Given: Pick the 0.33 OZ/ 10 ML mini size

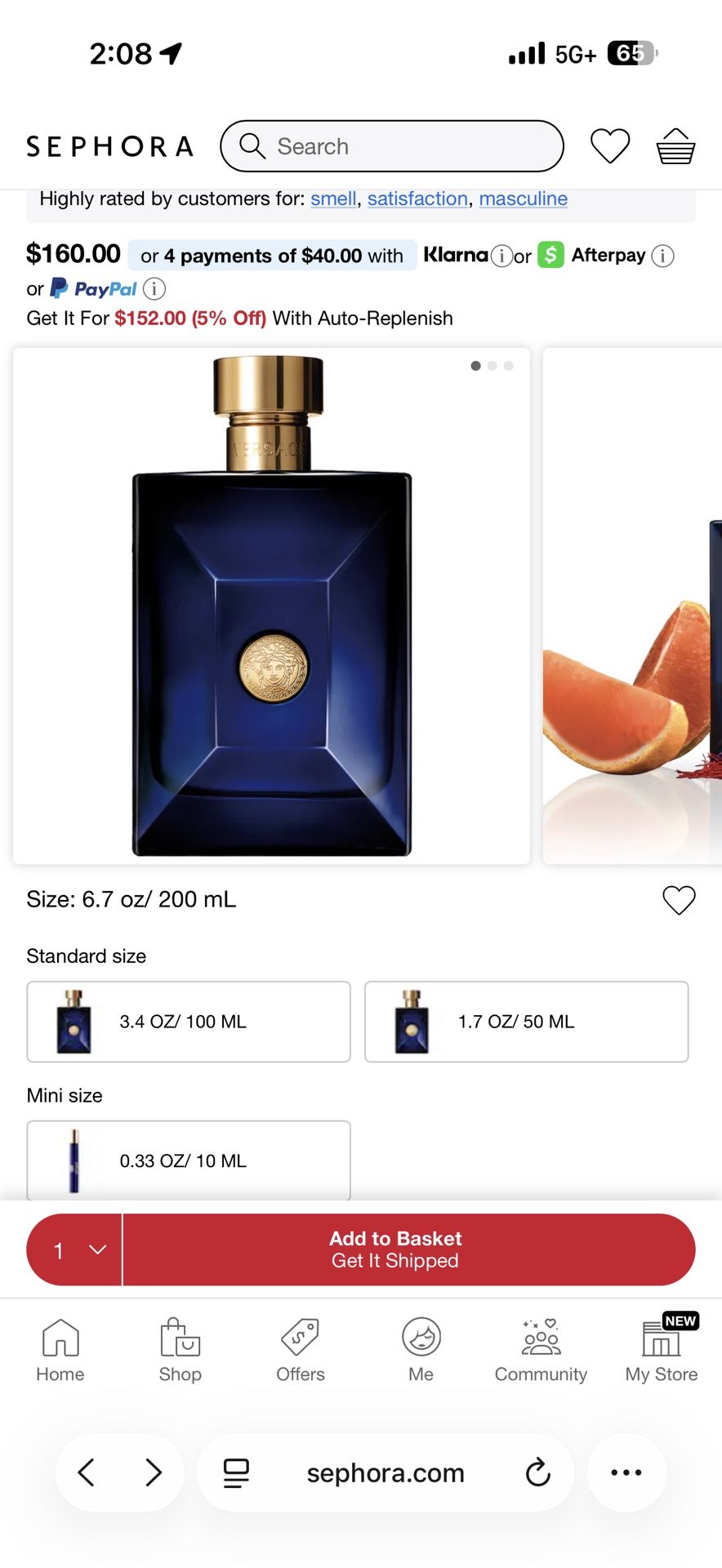Looking at the screenshot, I should coord(189,1160).
